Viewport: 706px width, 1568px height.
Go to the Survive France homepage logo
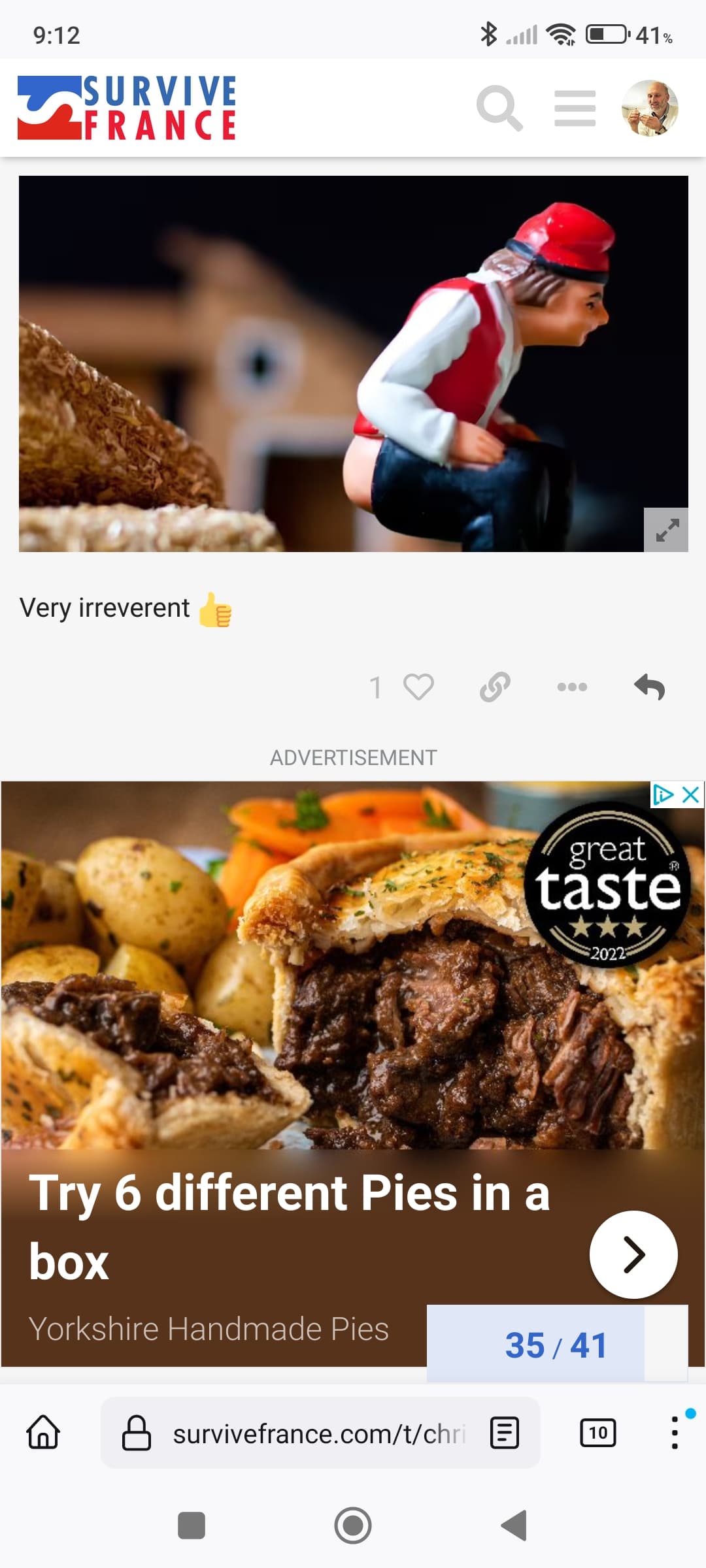pyautogui.click(x=127, y=108)
